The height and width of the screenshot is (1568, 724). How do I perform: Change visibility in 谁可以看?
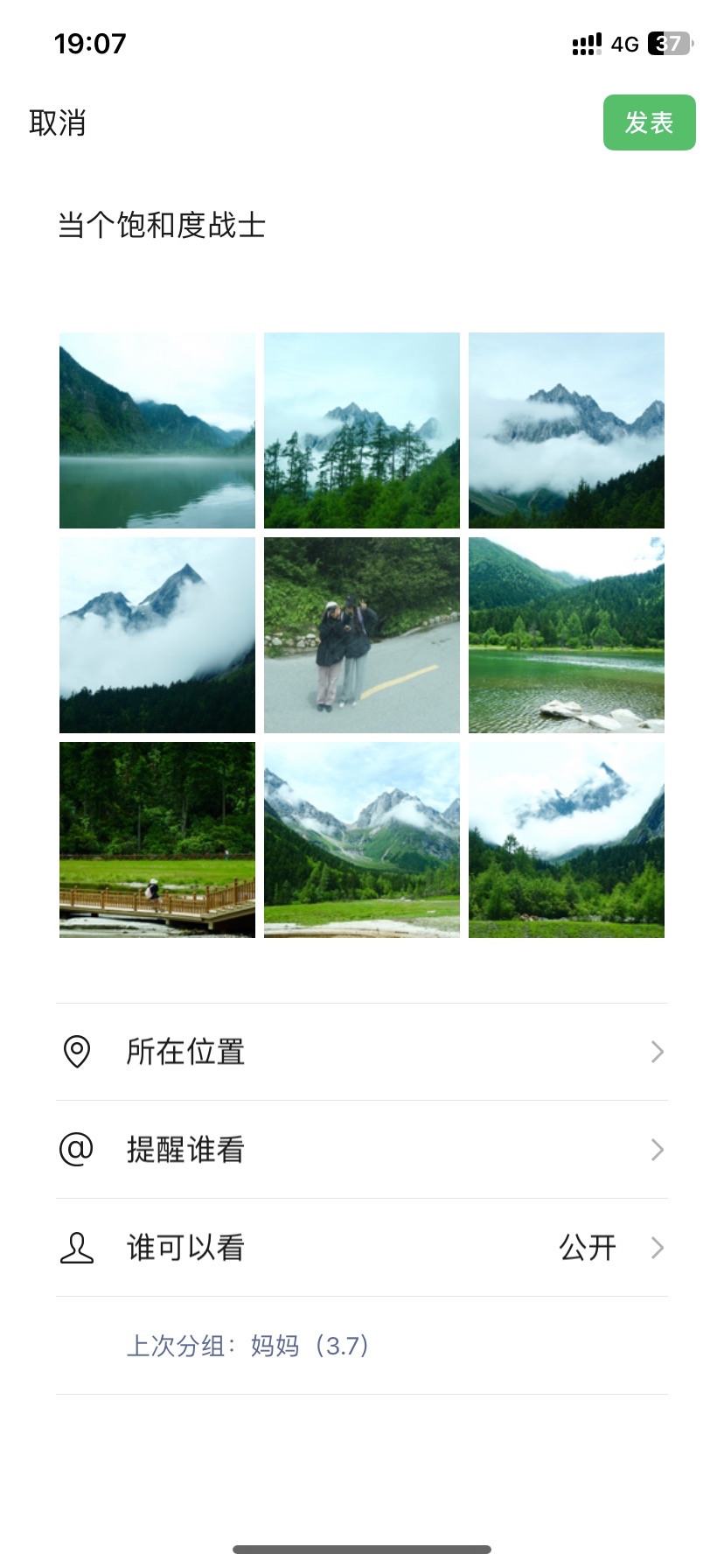(x=362, y=1248)
